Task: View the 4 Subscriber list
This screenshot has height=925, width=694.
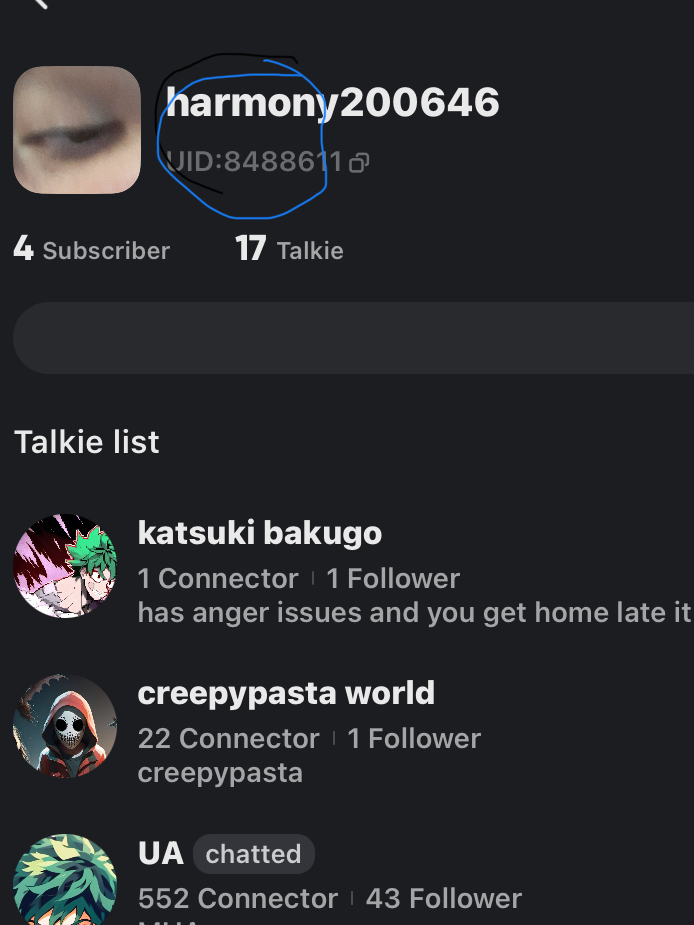Action: tap(92, 249)
